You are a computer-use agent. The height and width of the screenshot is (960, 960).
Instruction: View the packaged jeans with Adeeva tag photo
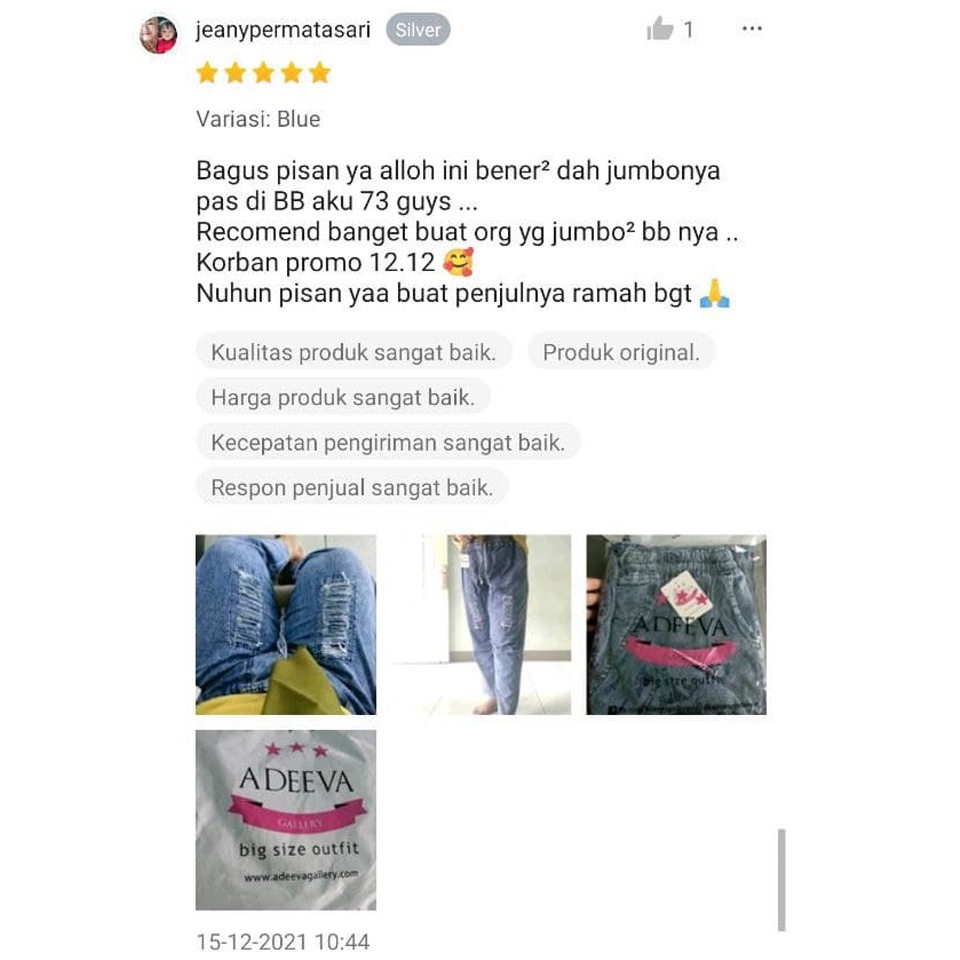tap(677, 624)
